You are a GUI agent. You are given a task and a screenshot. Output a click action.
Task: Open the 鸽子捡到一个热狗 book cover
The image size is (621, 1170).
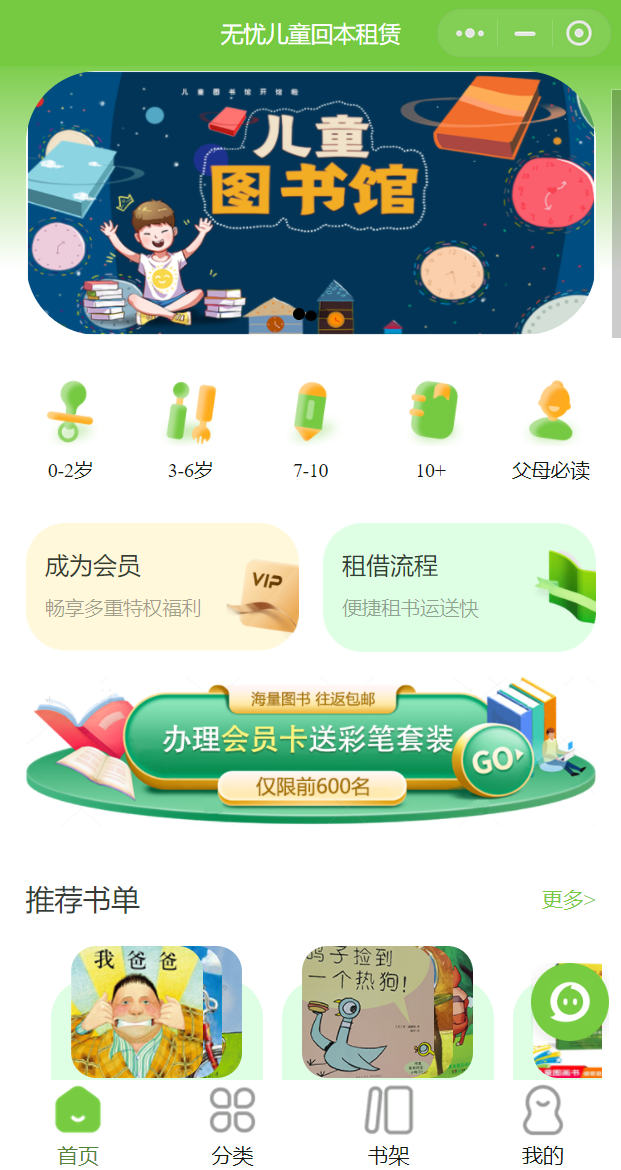point(387,1012)
